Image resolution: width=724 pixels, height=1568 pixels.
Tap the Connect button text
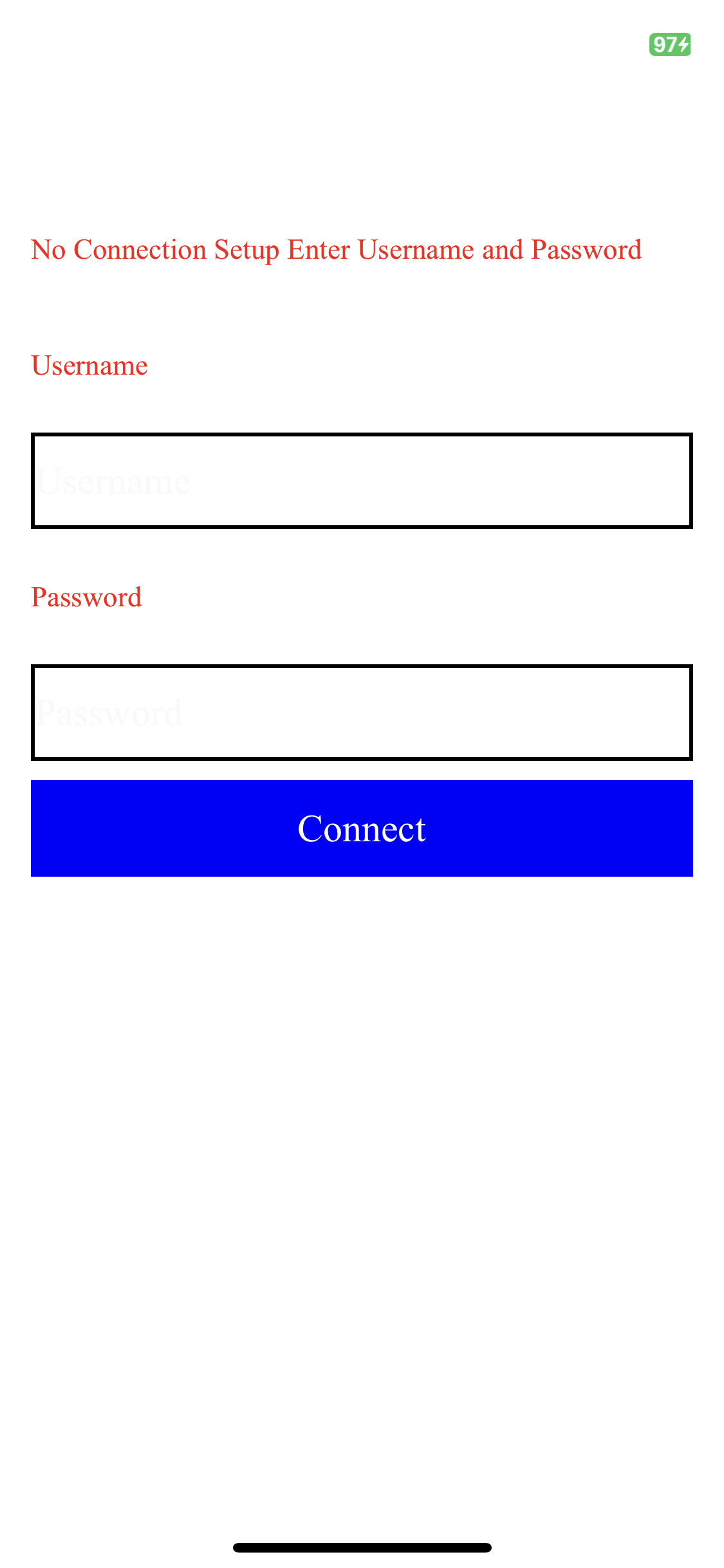[x=362, y=829]
